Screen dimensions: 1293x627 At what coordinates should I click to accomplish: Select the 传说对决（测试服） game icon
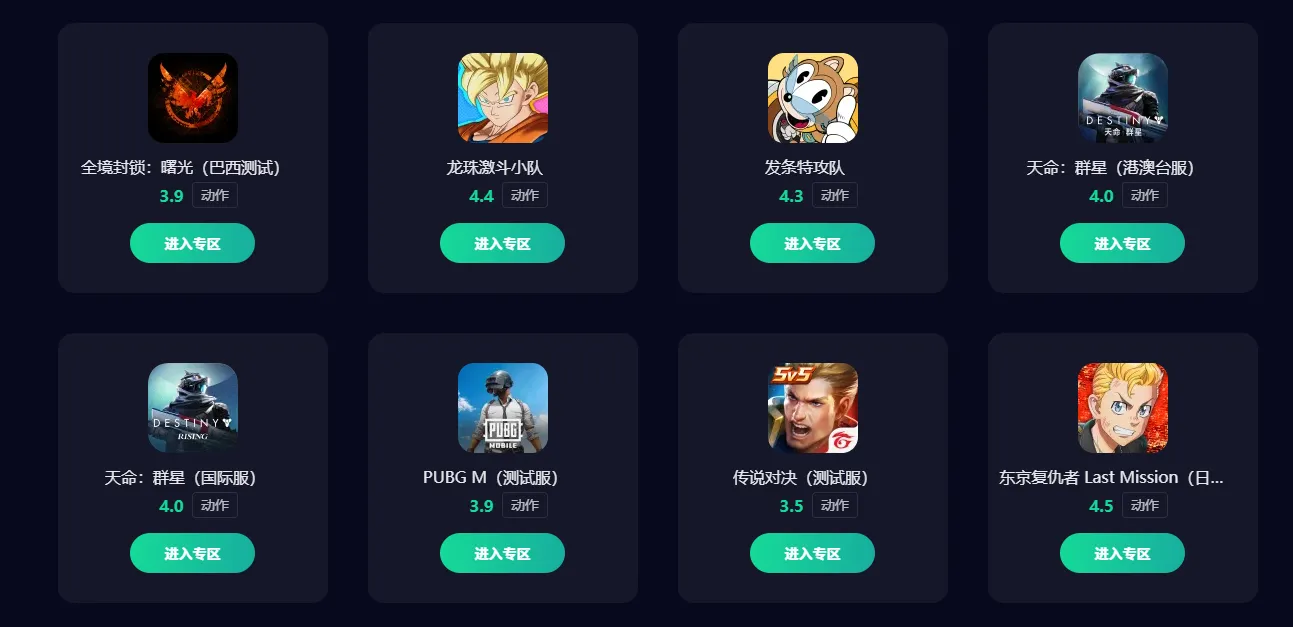pos(813,408)
